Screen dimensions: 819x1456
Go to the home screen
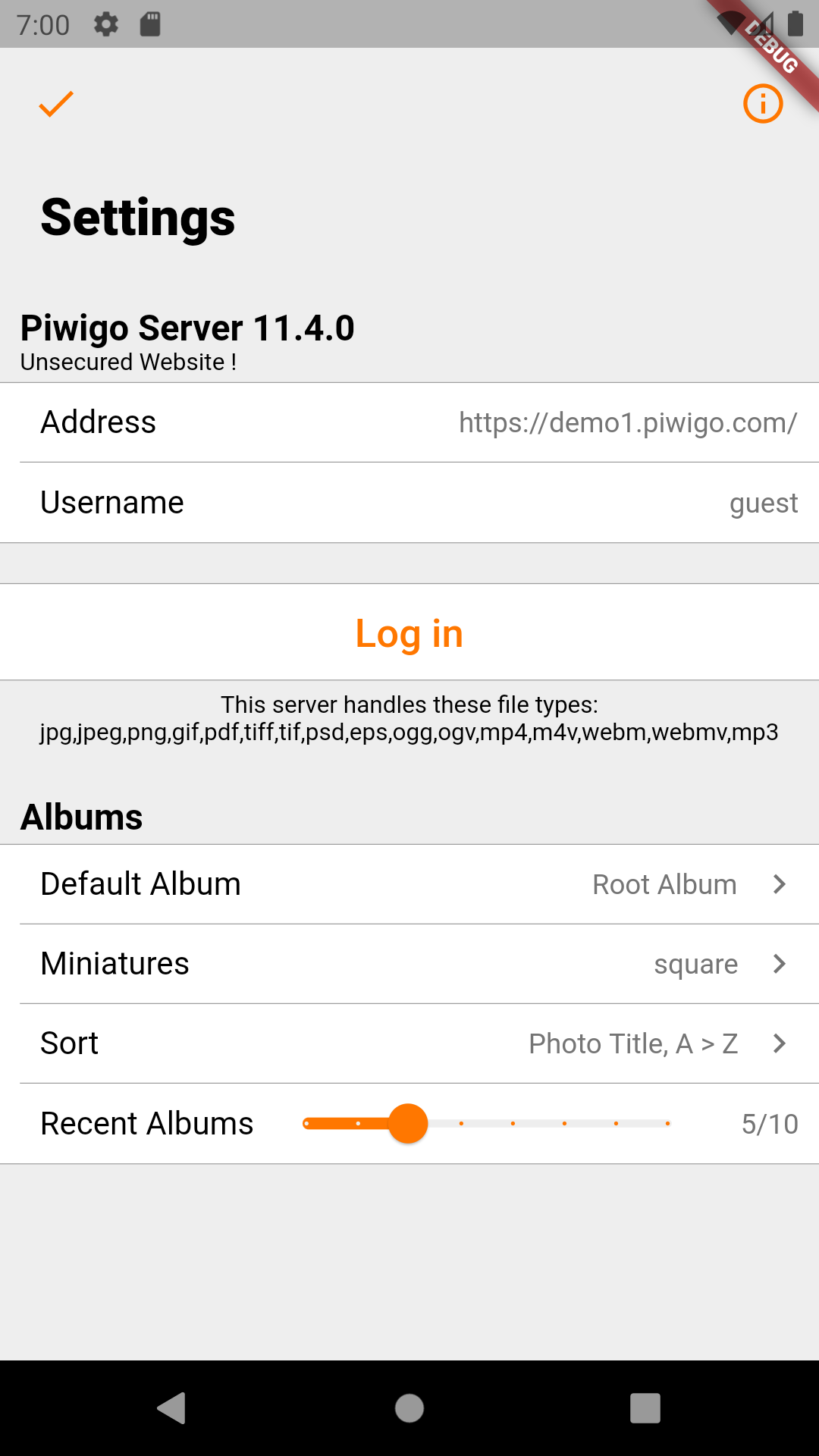[x=409, y=1408]
